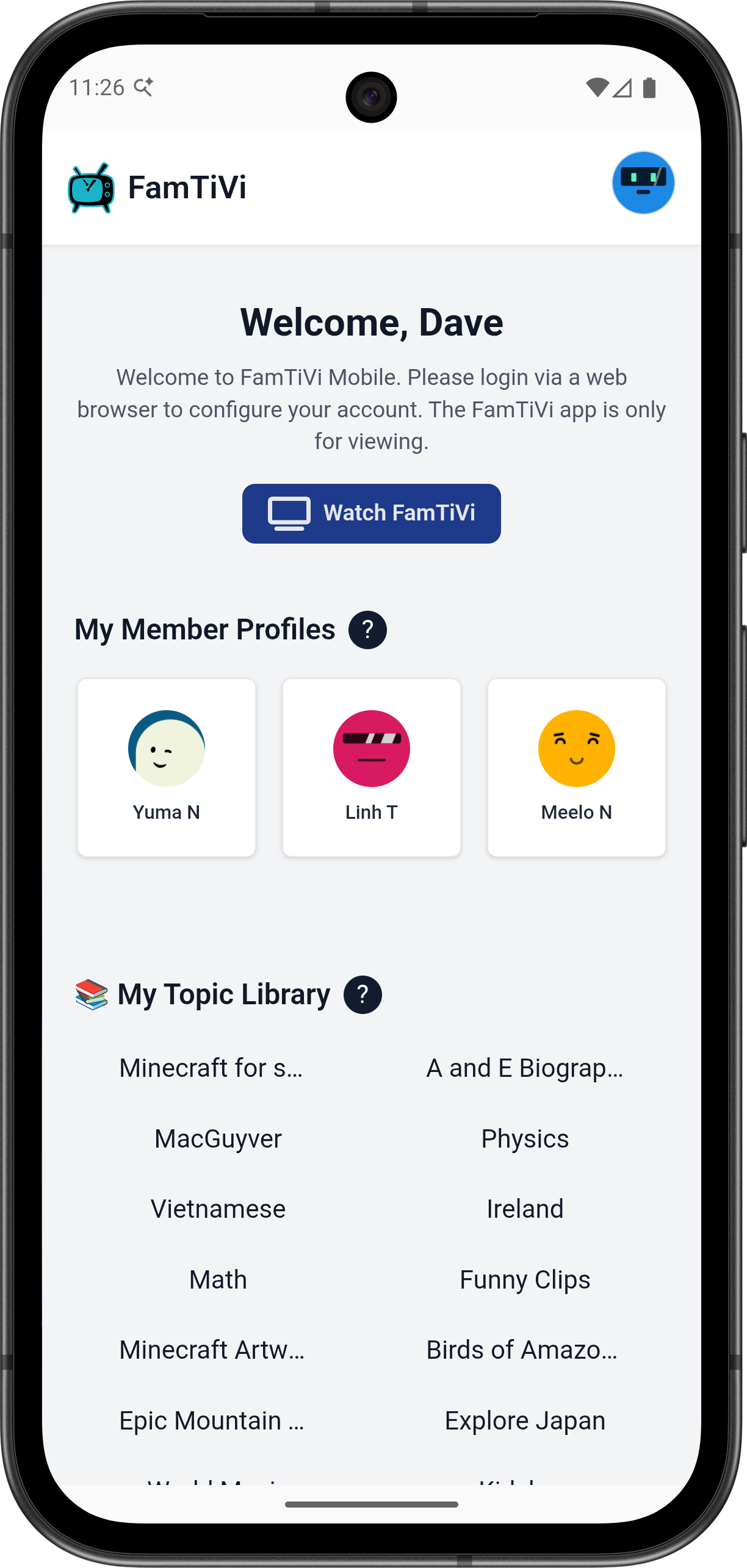Viewport: 747px width, 1568px height.
Task: Select the MacGuyver topic
Action: 218,1138
